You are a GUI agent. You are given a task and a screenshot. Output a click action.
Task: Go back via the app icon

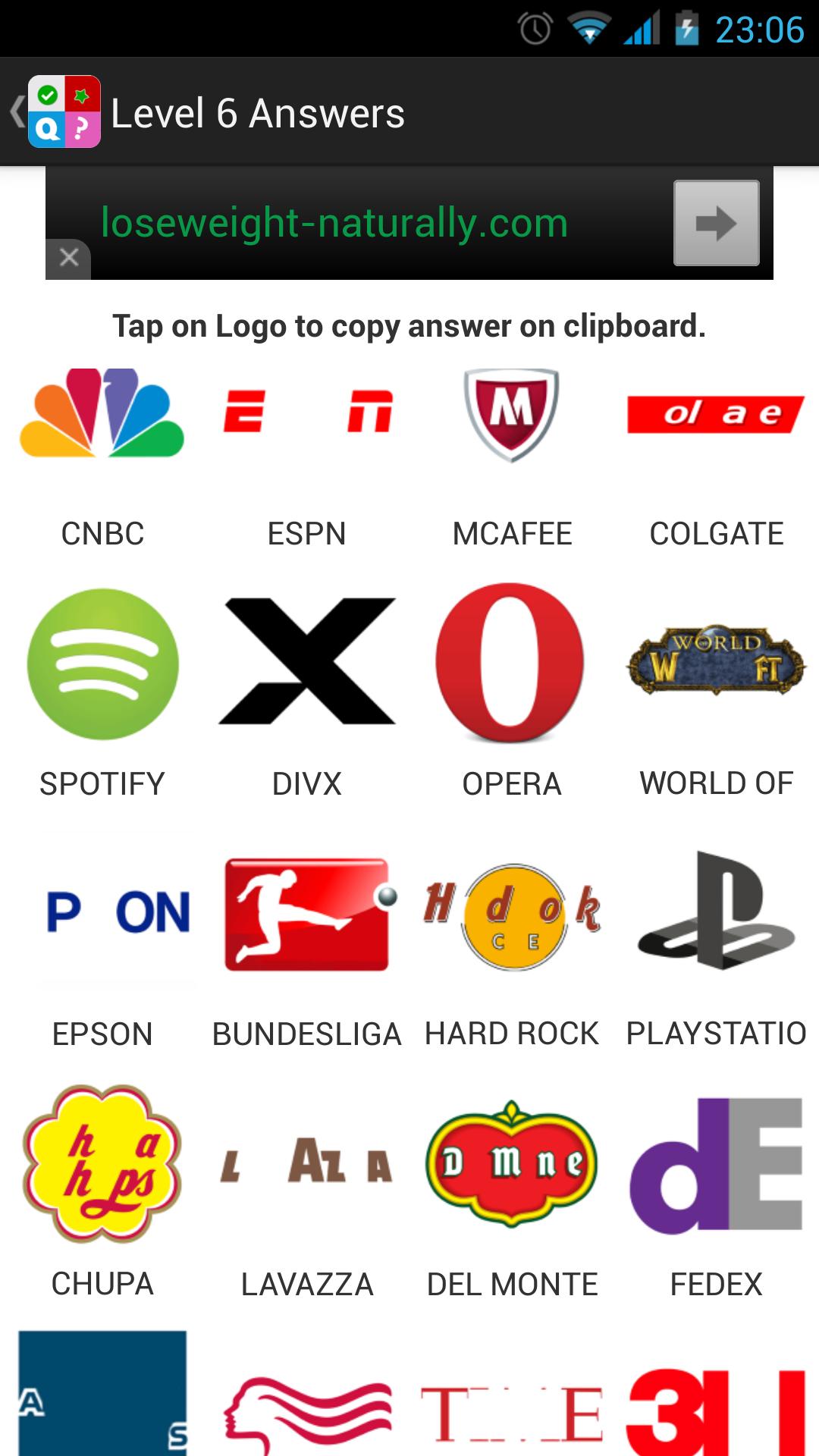64,112
